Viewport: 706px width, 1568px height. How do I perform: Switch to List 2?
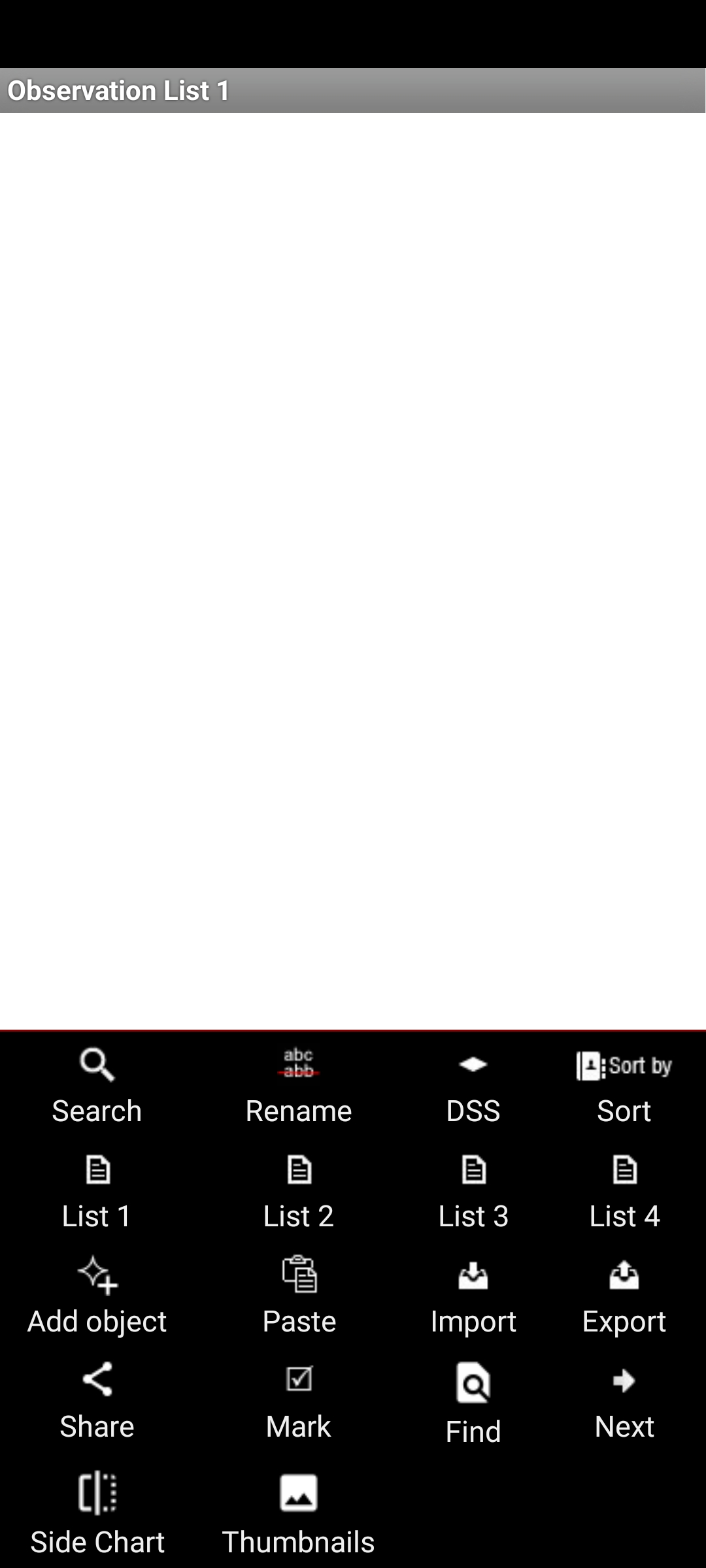(299, 1190)
